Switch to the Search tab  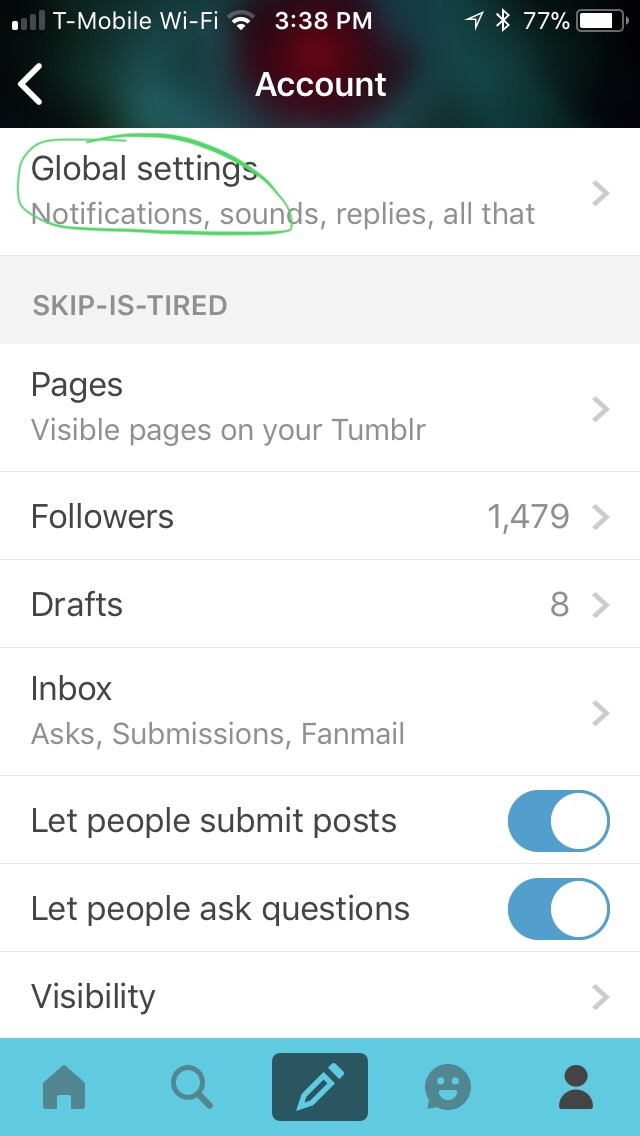pyautogui.click(x=191, y=1087)
